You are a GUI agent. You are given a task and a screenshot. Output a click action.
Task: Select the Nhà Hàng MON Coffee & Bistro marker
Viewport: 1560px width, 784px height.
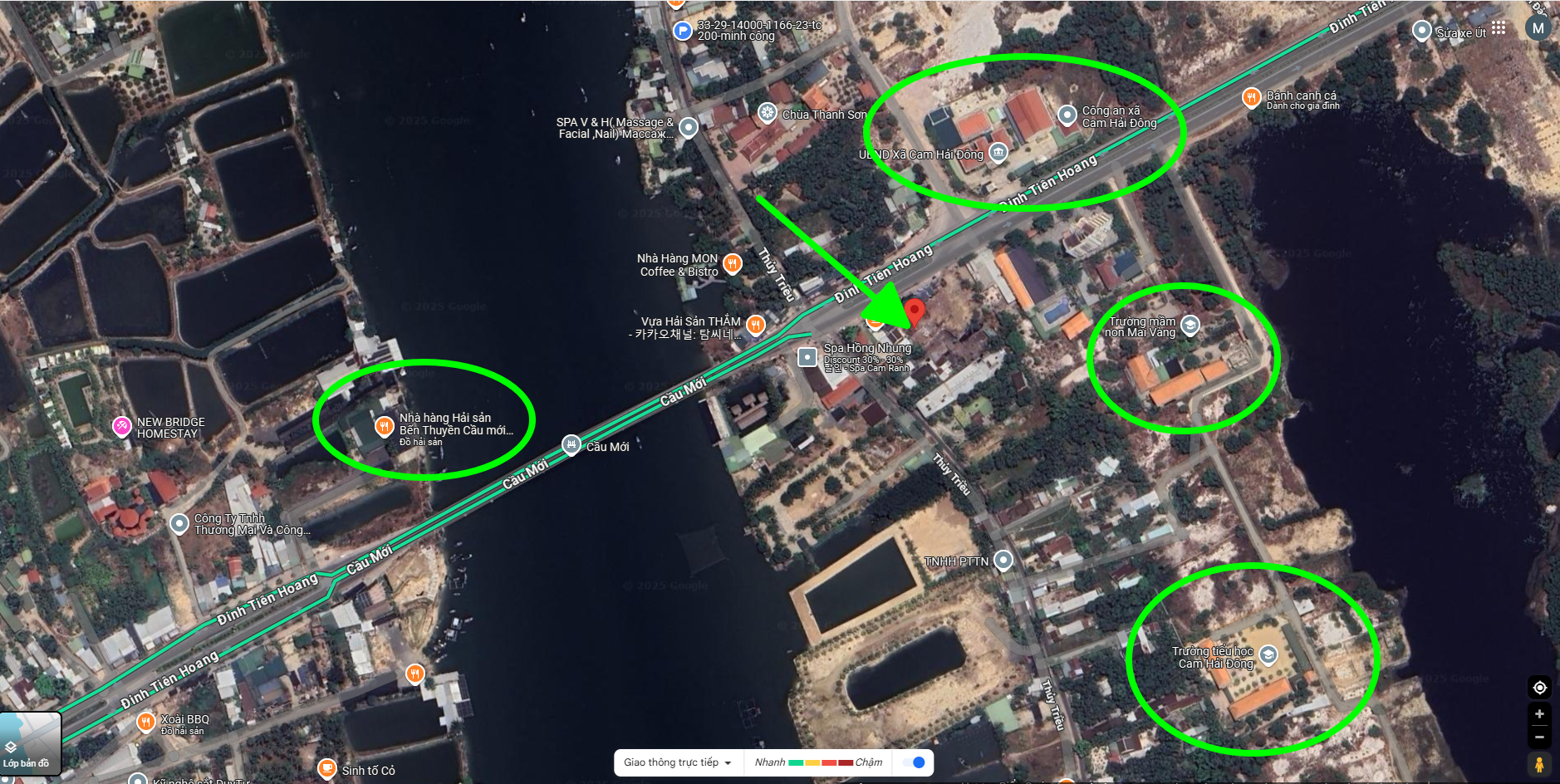click(732, 264)
